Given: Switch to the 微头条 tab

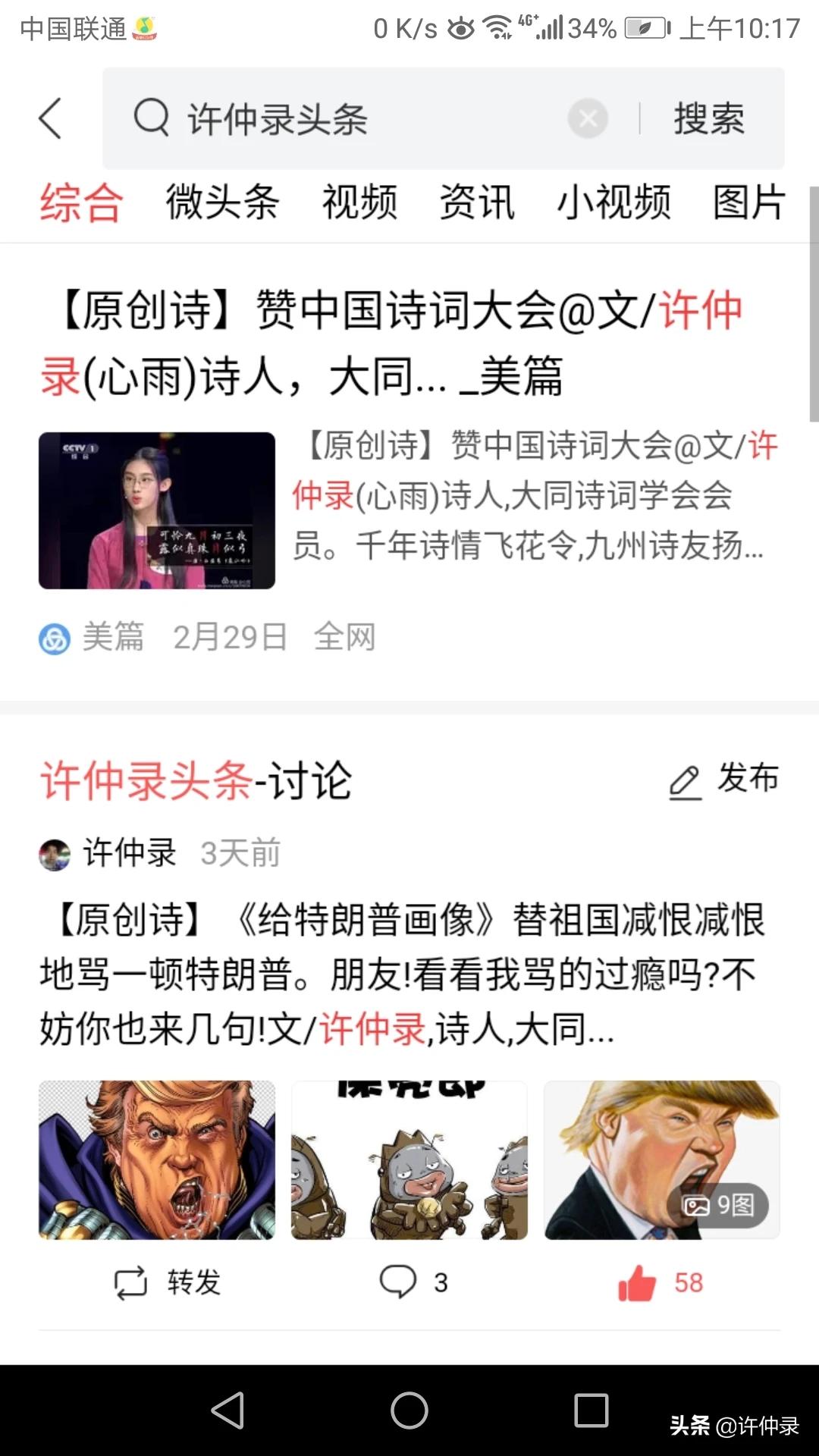Looking at the screenshot, I should click(x=222, y=203).
